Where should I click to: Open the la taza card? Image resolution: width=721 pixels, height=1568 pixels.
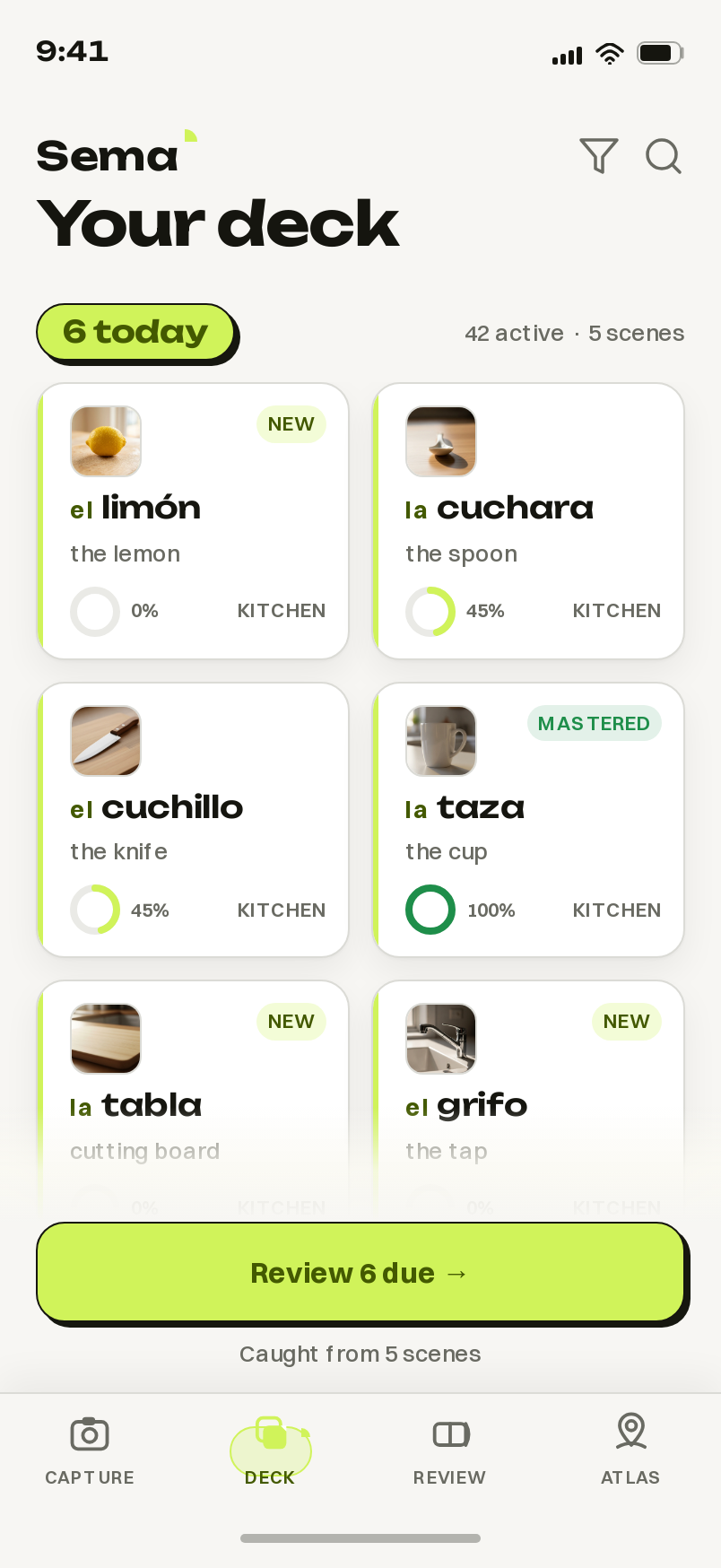pyautogui.click(x=528, y=820)
